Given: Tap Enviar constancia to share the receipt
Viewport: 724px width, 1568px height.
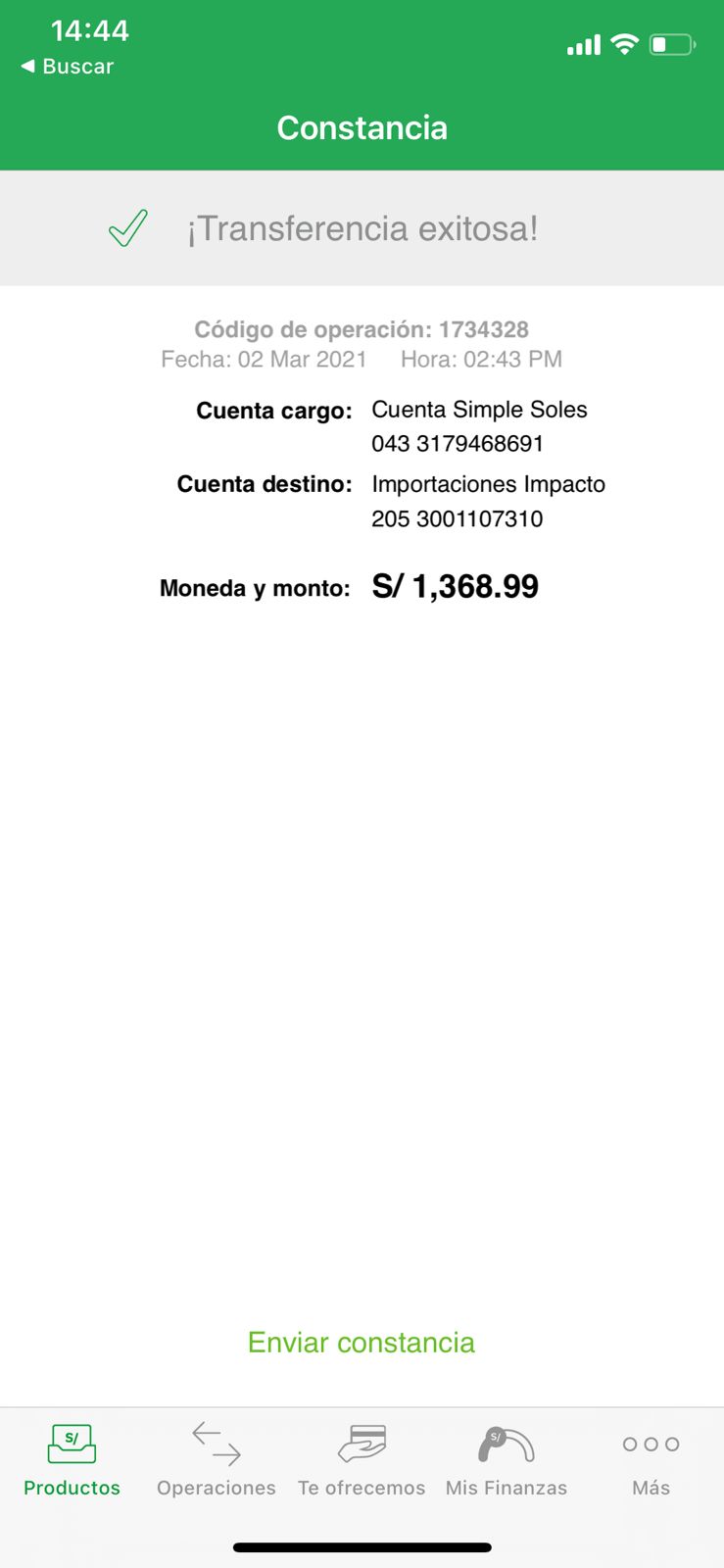Looking at the screenshot, I should (x=361, y=1342).
